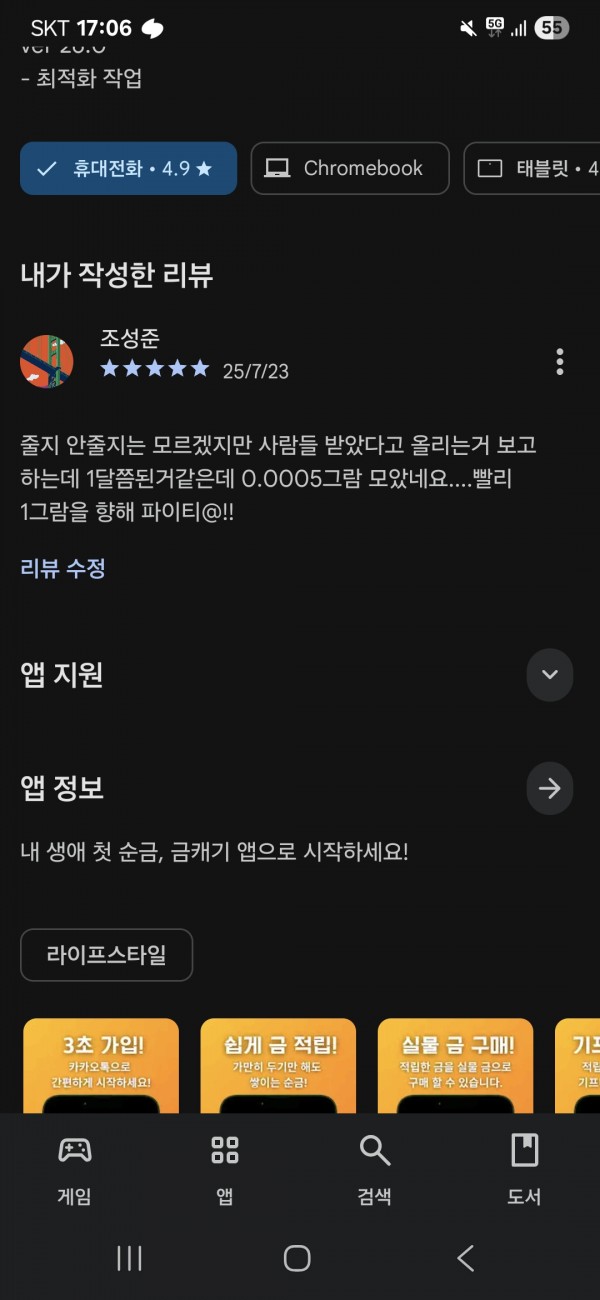This screenshot has height=1300, width=600.
Task: Switch to the 앱 tab
Action: (225, 1168)
